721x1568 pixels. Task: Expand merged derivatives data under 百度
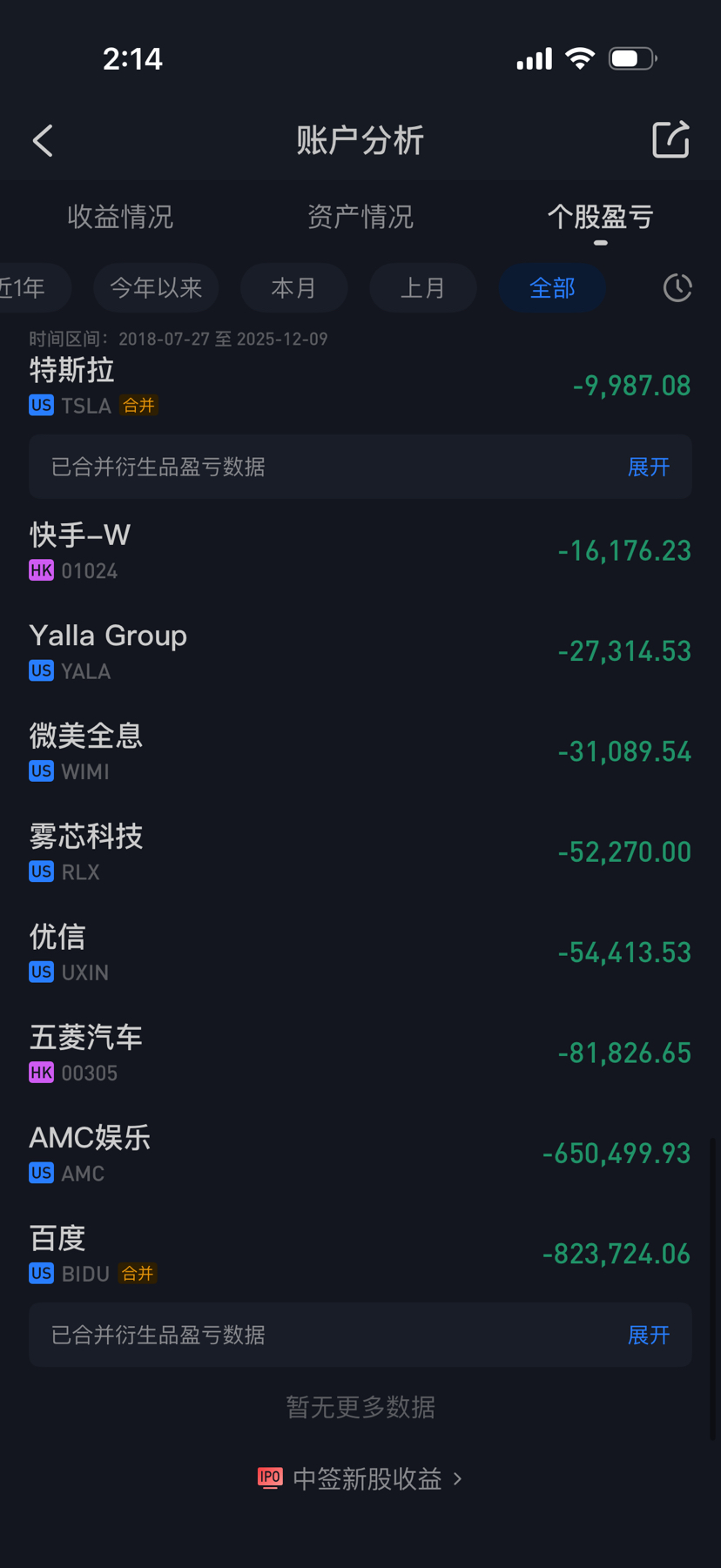tap(648, 1336)
